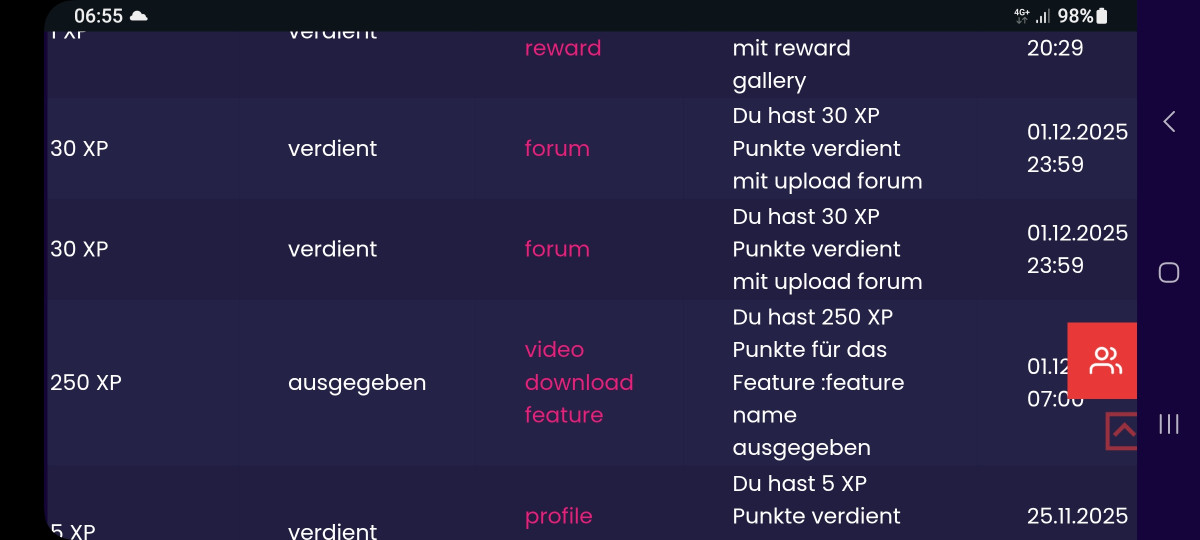Open recent apps from navigation bar
The width and height of the screenshot is (1200, 540).
(x=1168, y=424)
